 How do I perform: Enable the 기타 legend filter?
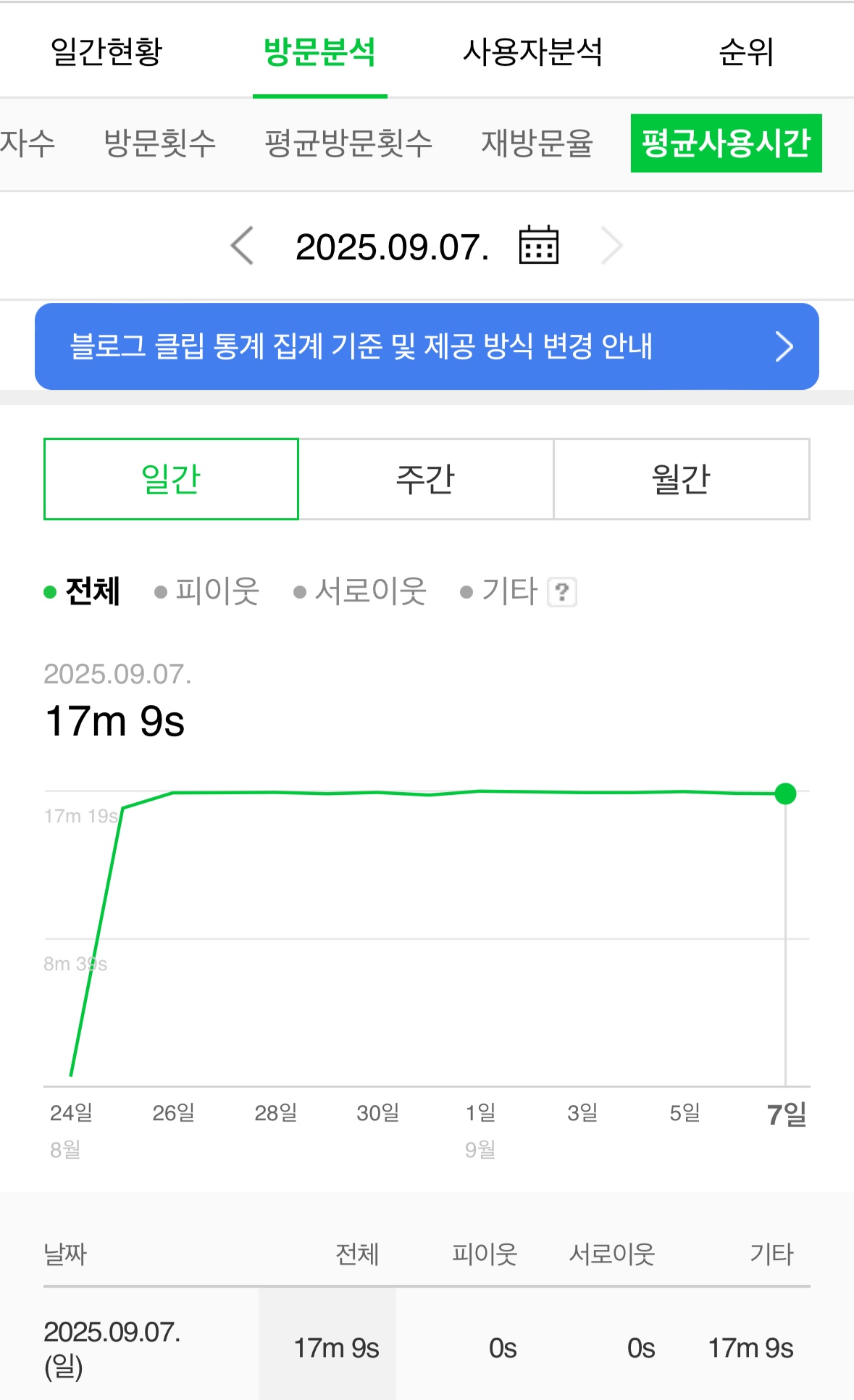click(x=507, y=591)
